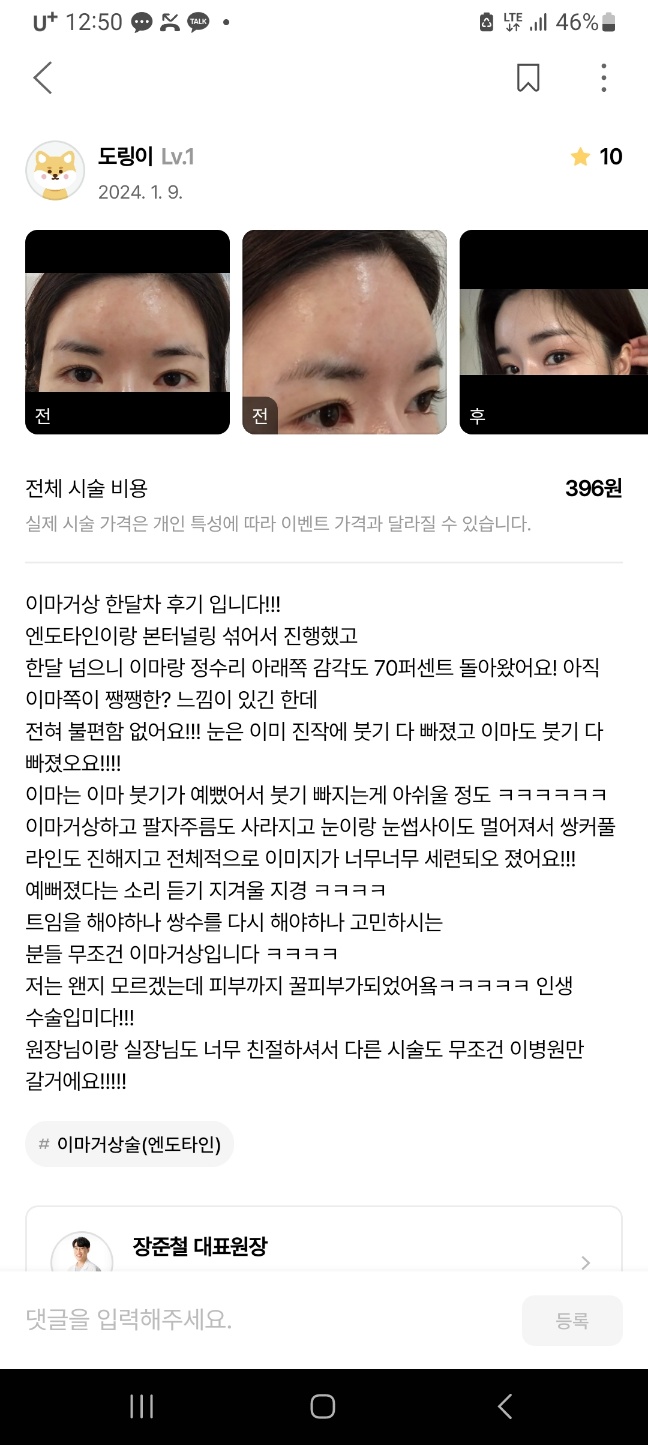This screenshot has width=648, height=1445.
Task: Go to home screen via navigation bar
Action: point(322,1407)
